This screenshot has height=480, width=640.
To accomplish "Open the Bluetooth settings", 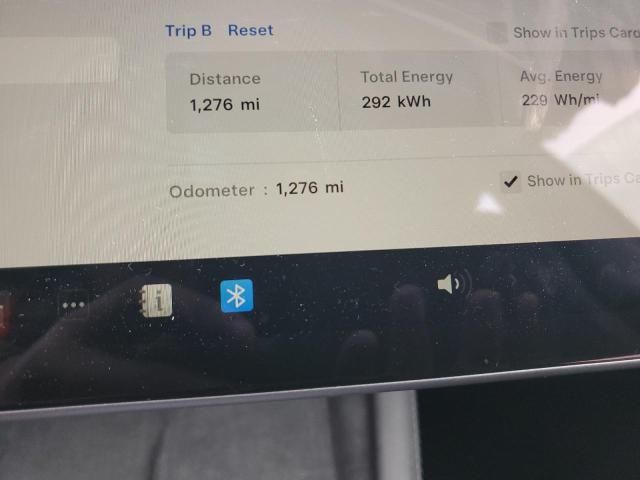I will tap(237, 295).
